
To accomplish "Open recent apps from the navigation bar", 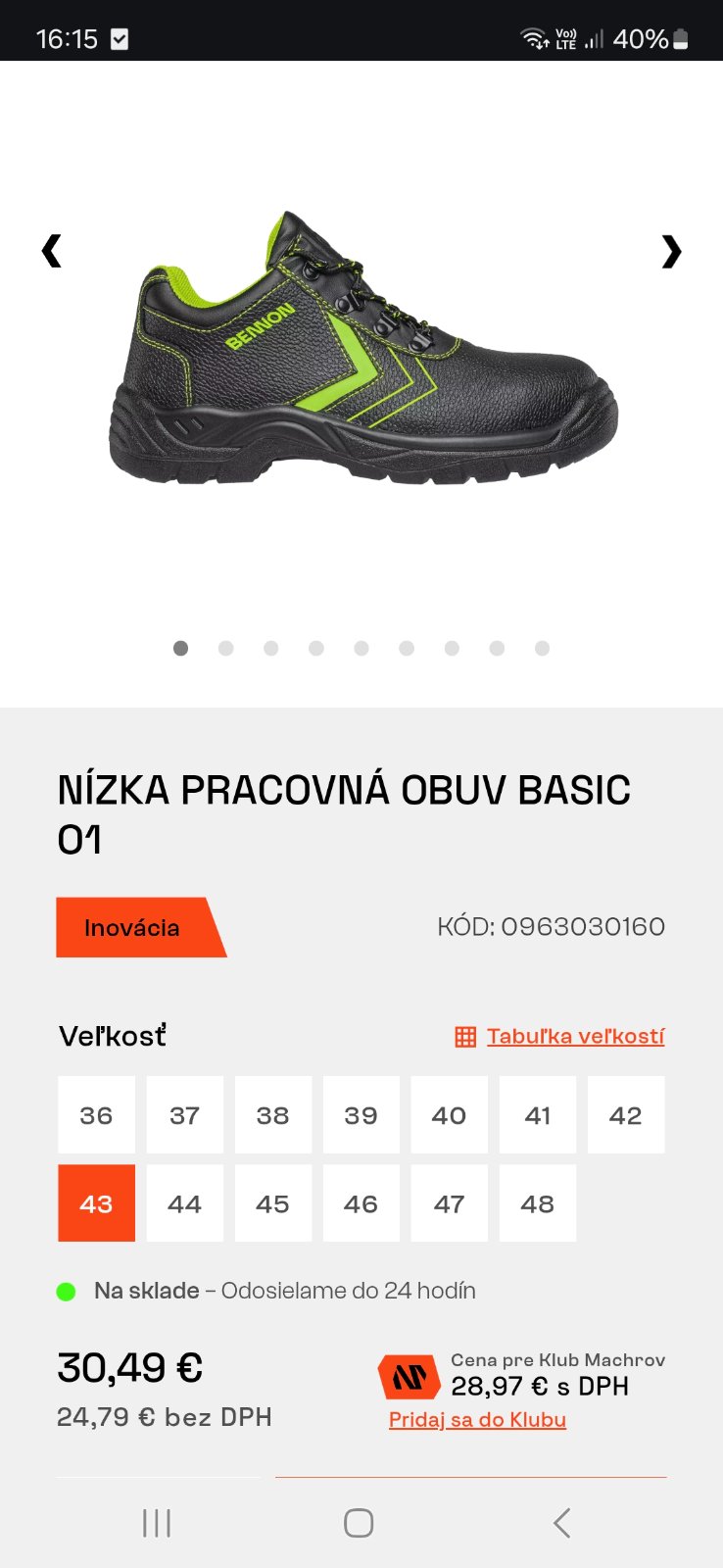I will [x=157, y=1523].
